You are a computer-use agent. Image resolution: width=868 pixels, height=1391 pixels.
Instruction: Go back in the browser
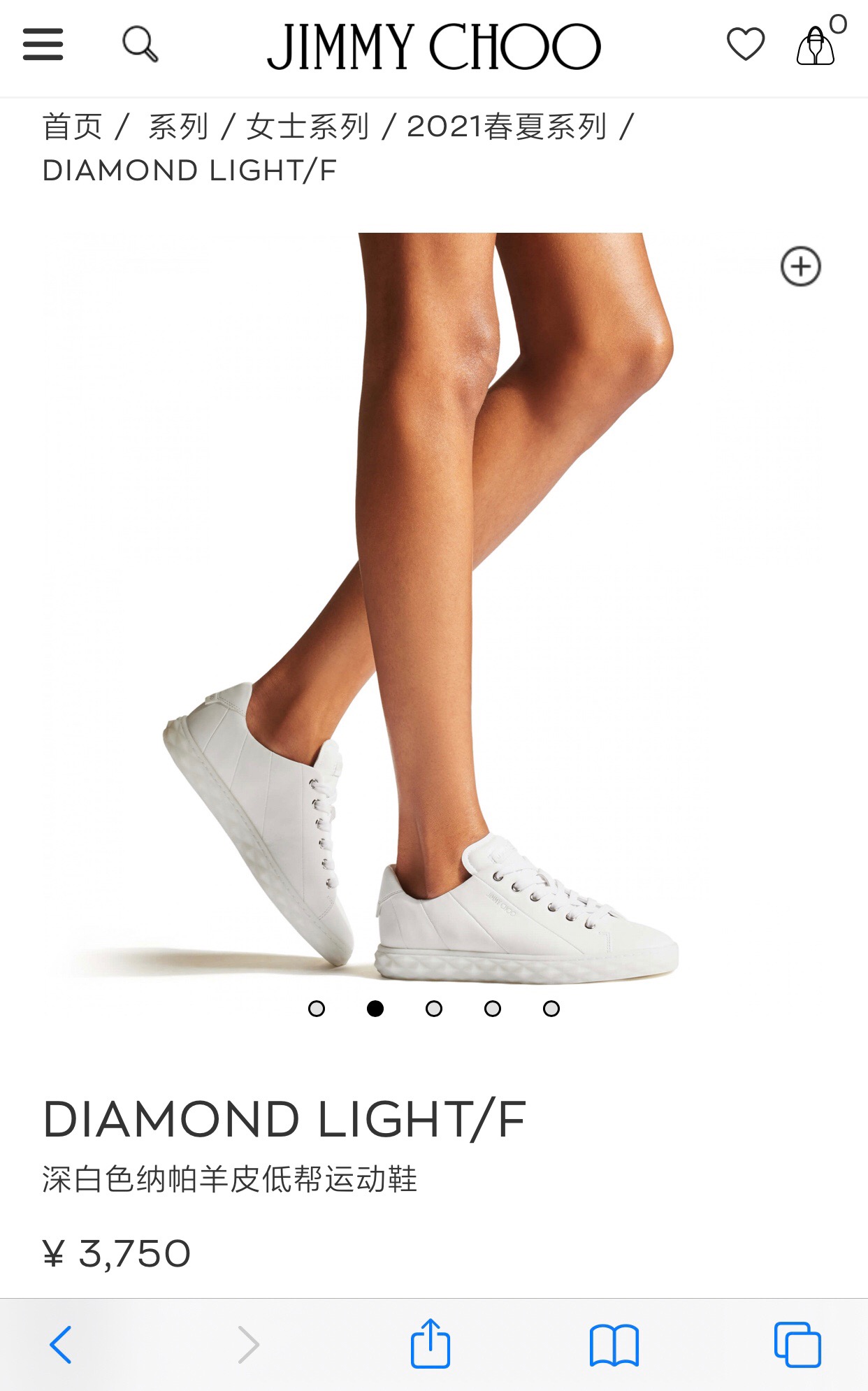pyautogui.click(x=61, y=1344)
